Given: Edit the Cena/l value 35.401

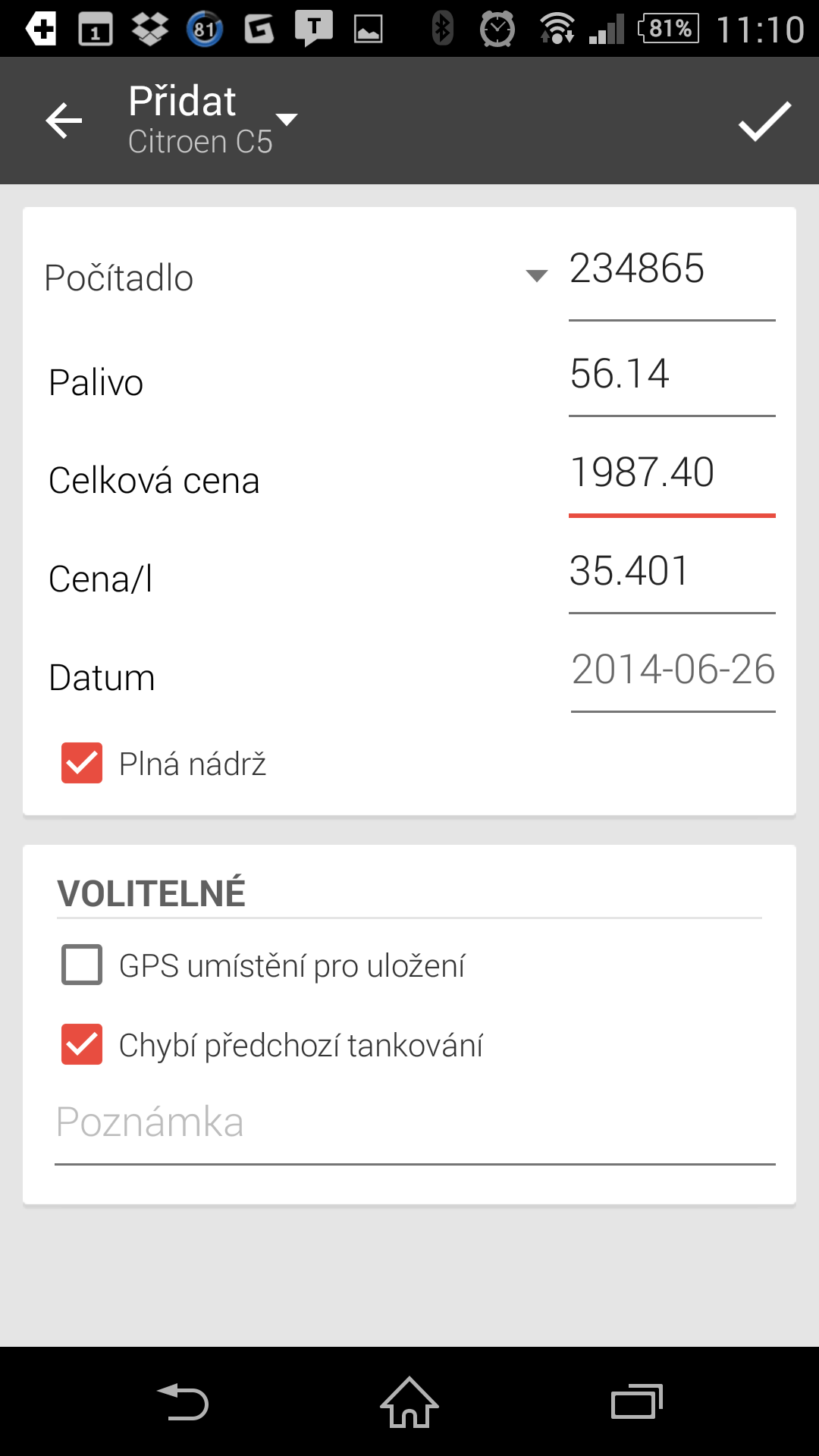Looking at the screenshot, I should coord(672,574).
